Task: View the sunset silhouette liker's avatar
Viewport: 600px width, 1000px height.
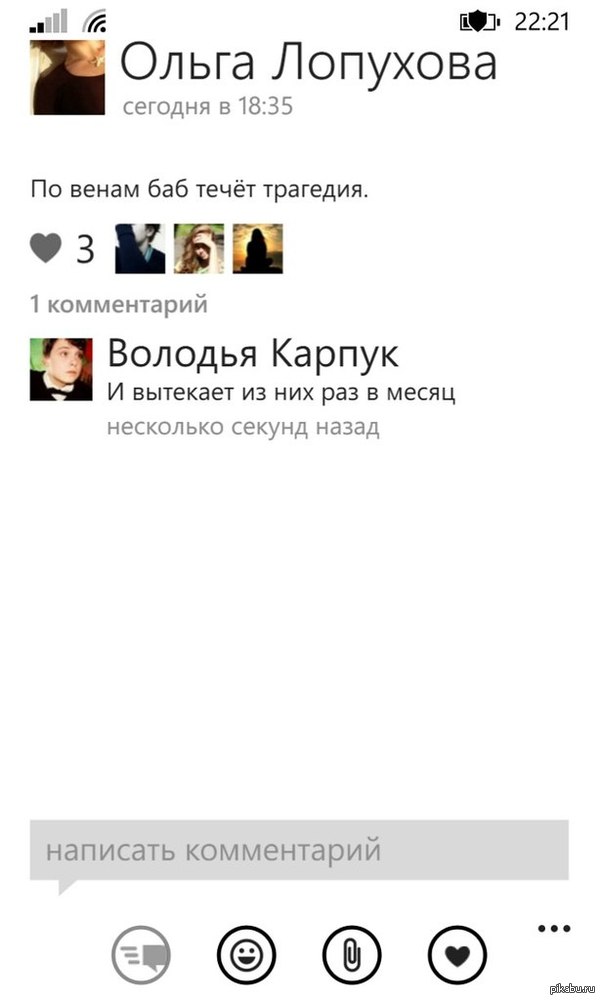Action: [258, 248]
